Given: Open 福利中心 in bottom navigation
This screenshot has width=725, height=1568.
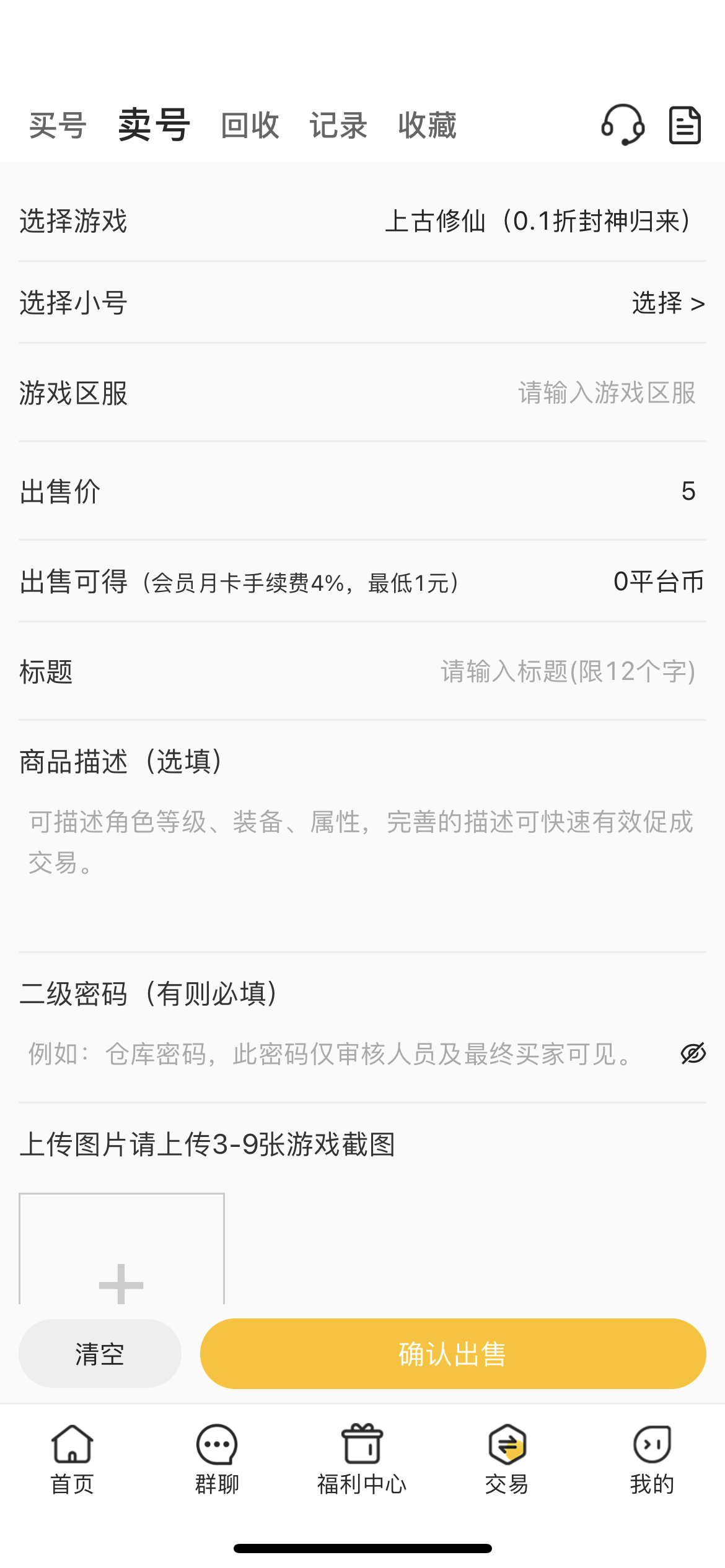Looking at the screenshot, I should [x=362, y=1458].
